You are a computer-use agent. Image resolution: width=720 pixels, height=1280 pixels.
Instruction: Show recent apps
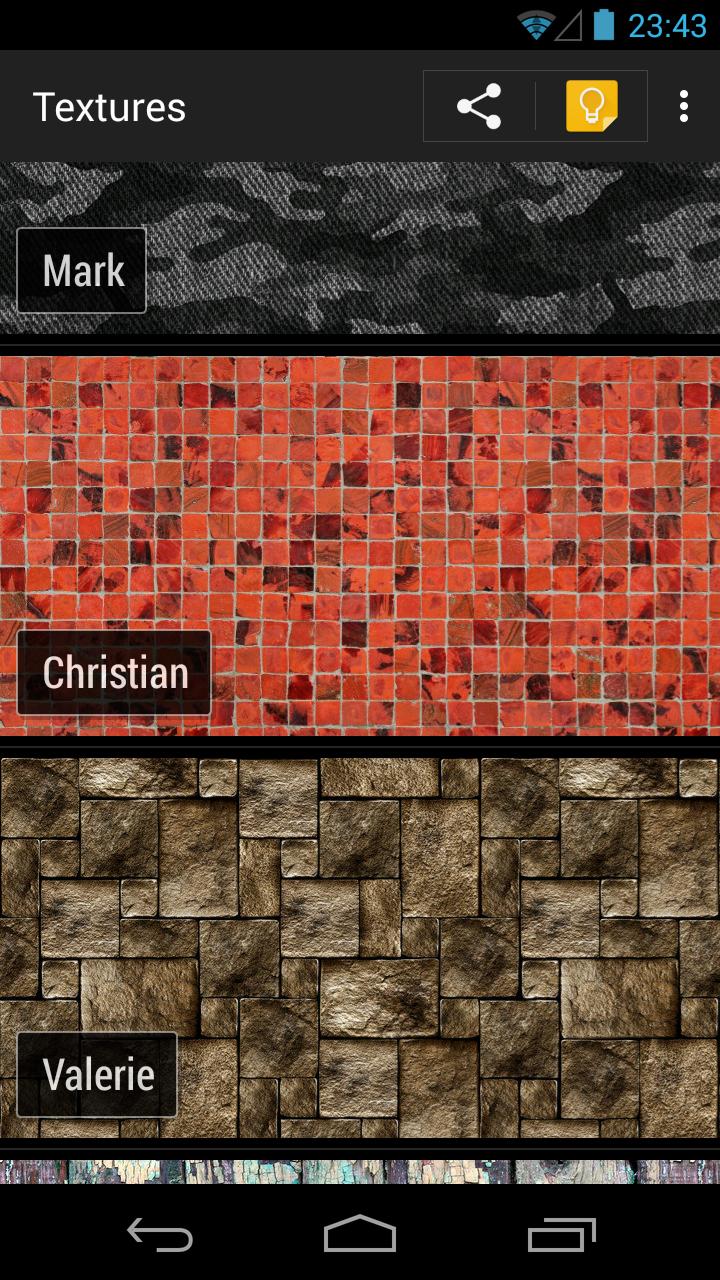pyautogui.click(x=561, y=1235)
